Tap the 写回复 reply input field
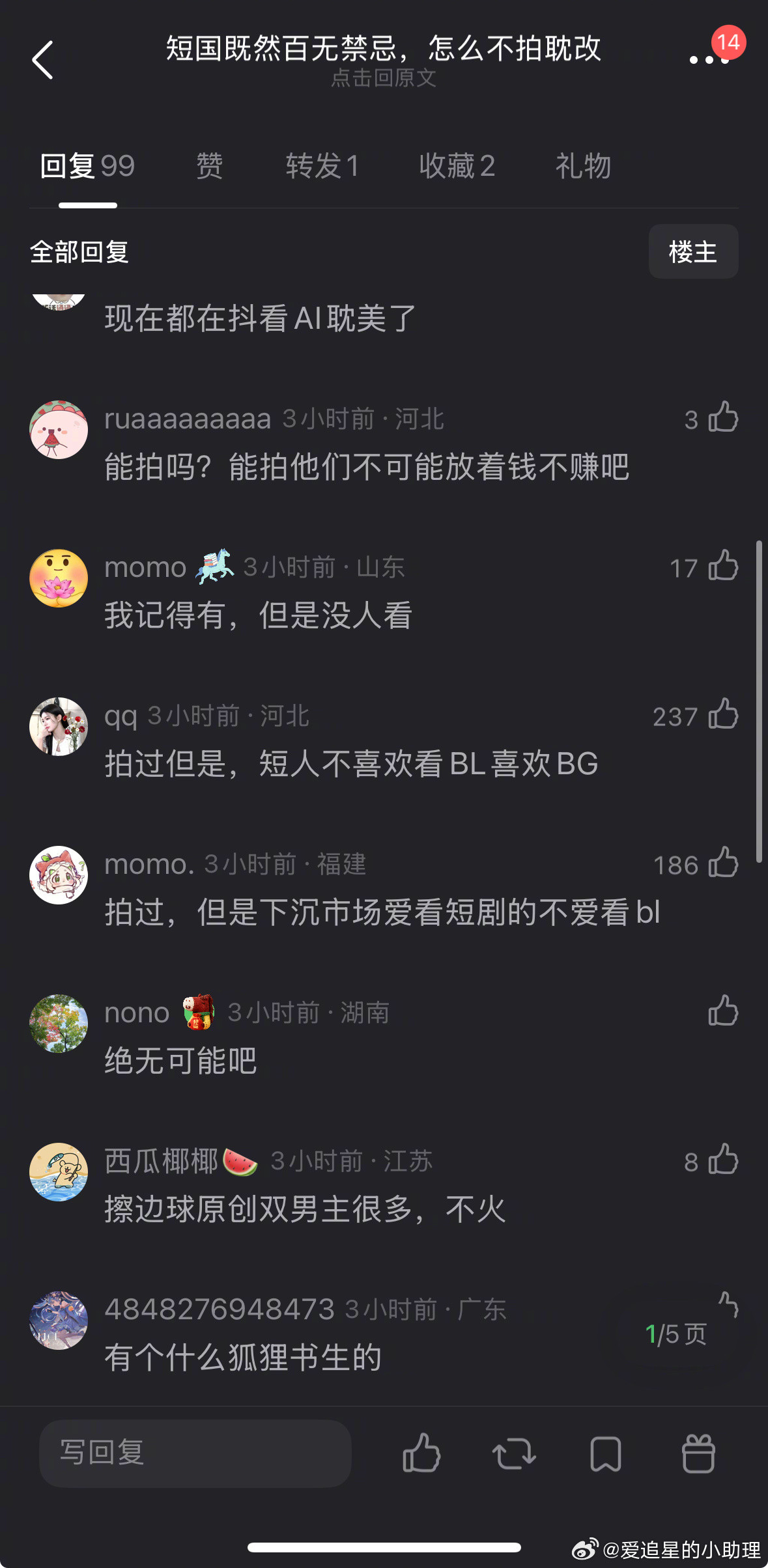Image resolution: width=768 pixels, height=1568 pixels. (x=195, y=1453)
